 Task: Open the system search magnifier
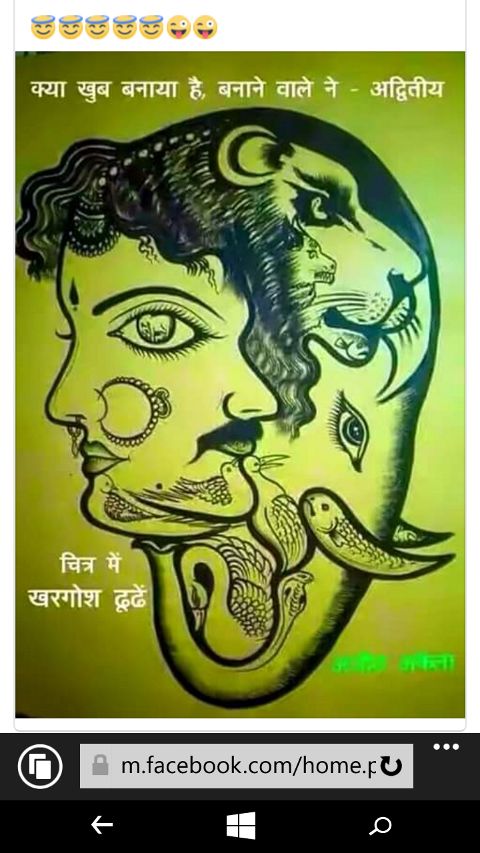coord(380,825)
